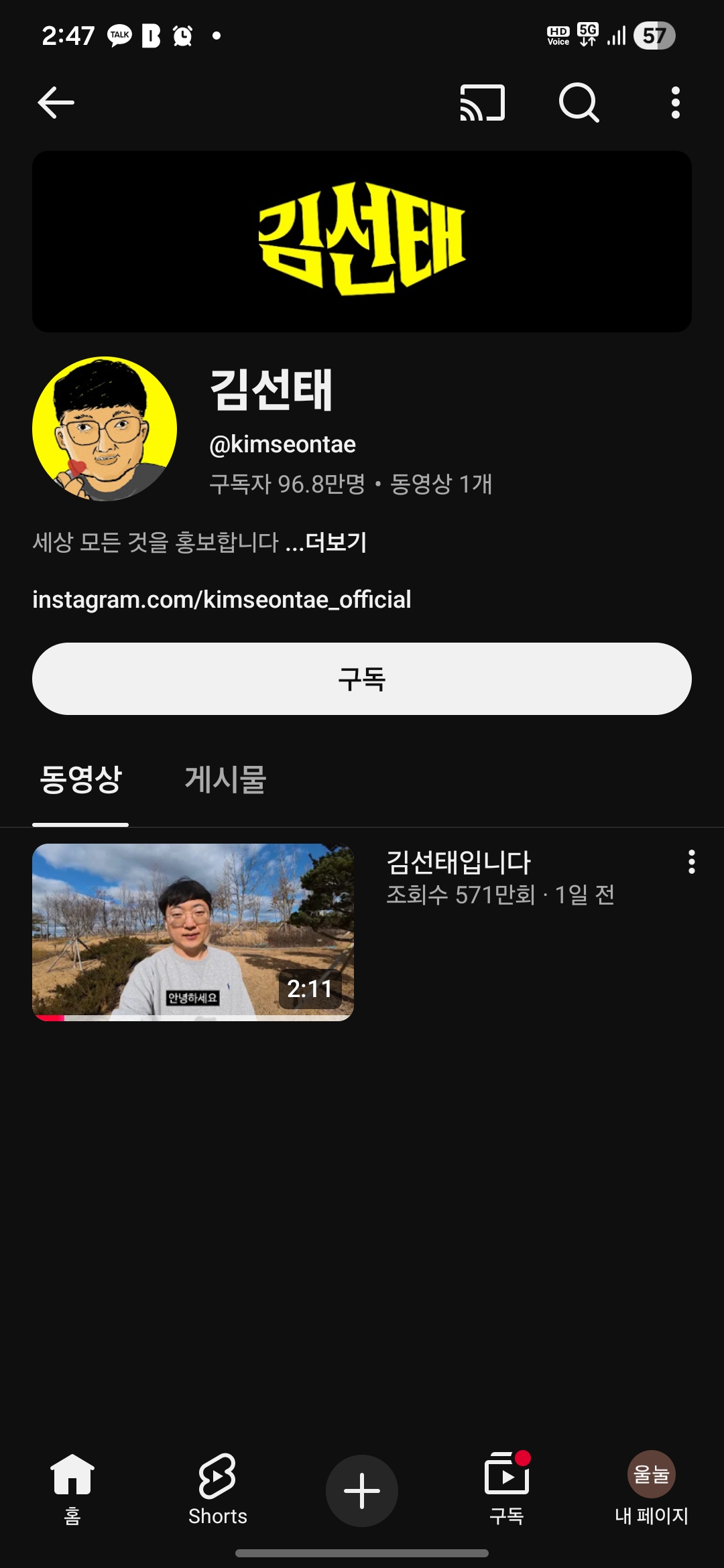Select the 동영상 tab
The image size is (724, 1568).
pyautogui.click(x=80, y=779)
